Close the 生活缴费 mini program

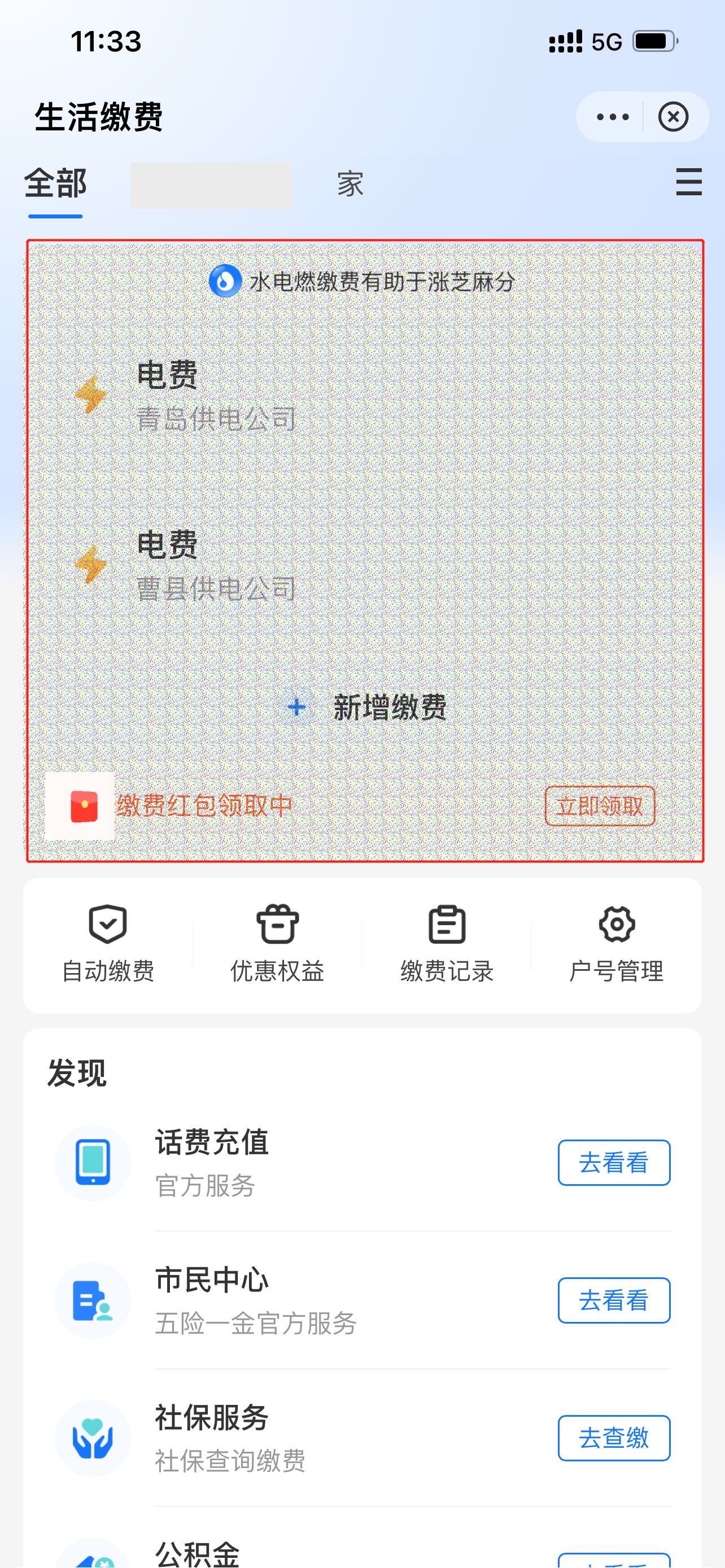672,117
